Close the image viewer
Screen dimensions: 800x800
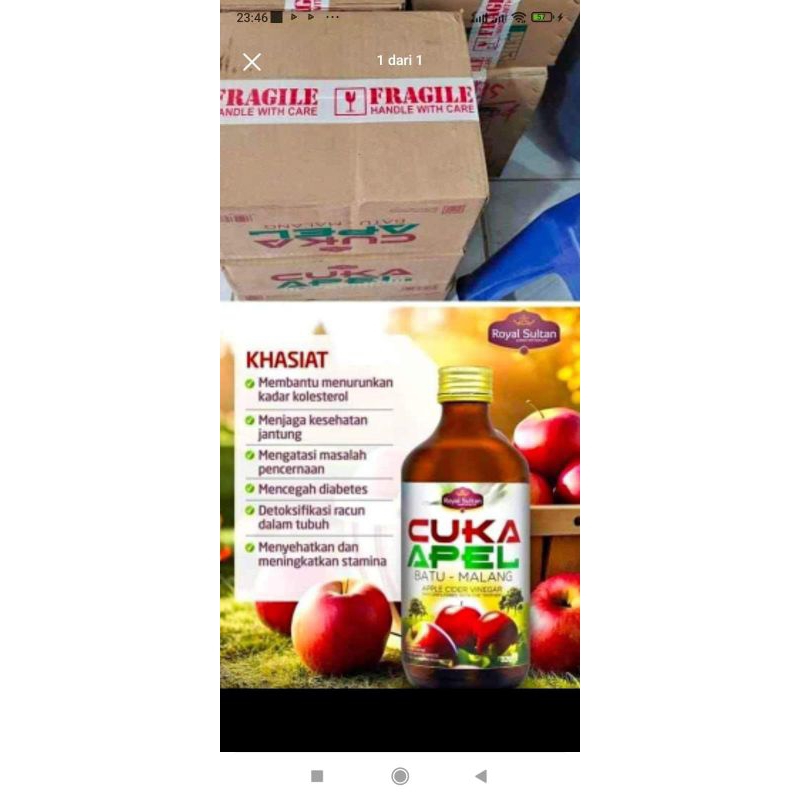252,62
